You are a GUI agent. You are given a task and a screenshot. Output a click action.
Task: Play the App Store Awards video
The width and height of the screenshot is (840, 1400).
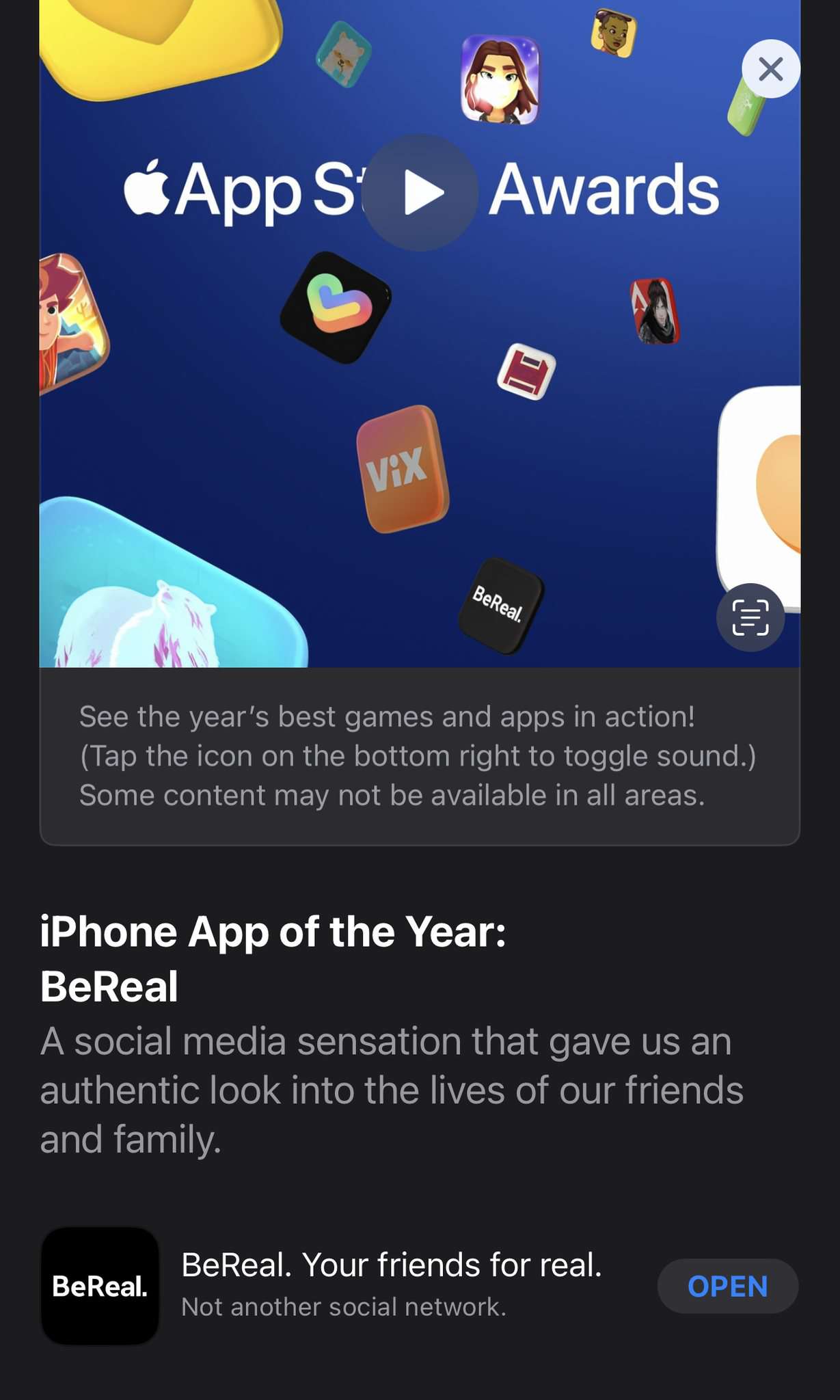click(419, 192)
